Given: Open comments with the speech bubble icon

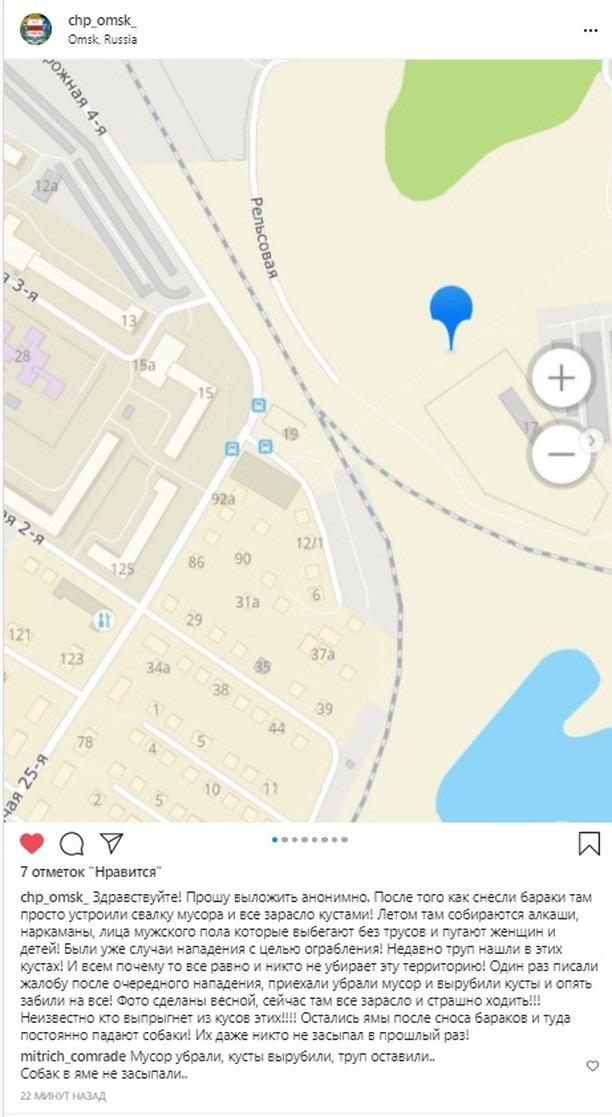Looking at the screenshot, I should [x=71, y=843].
